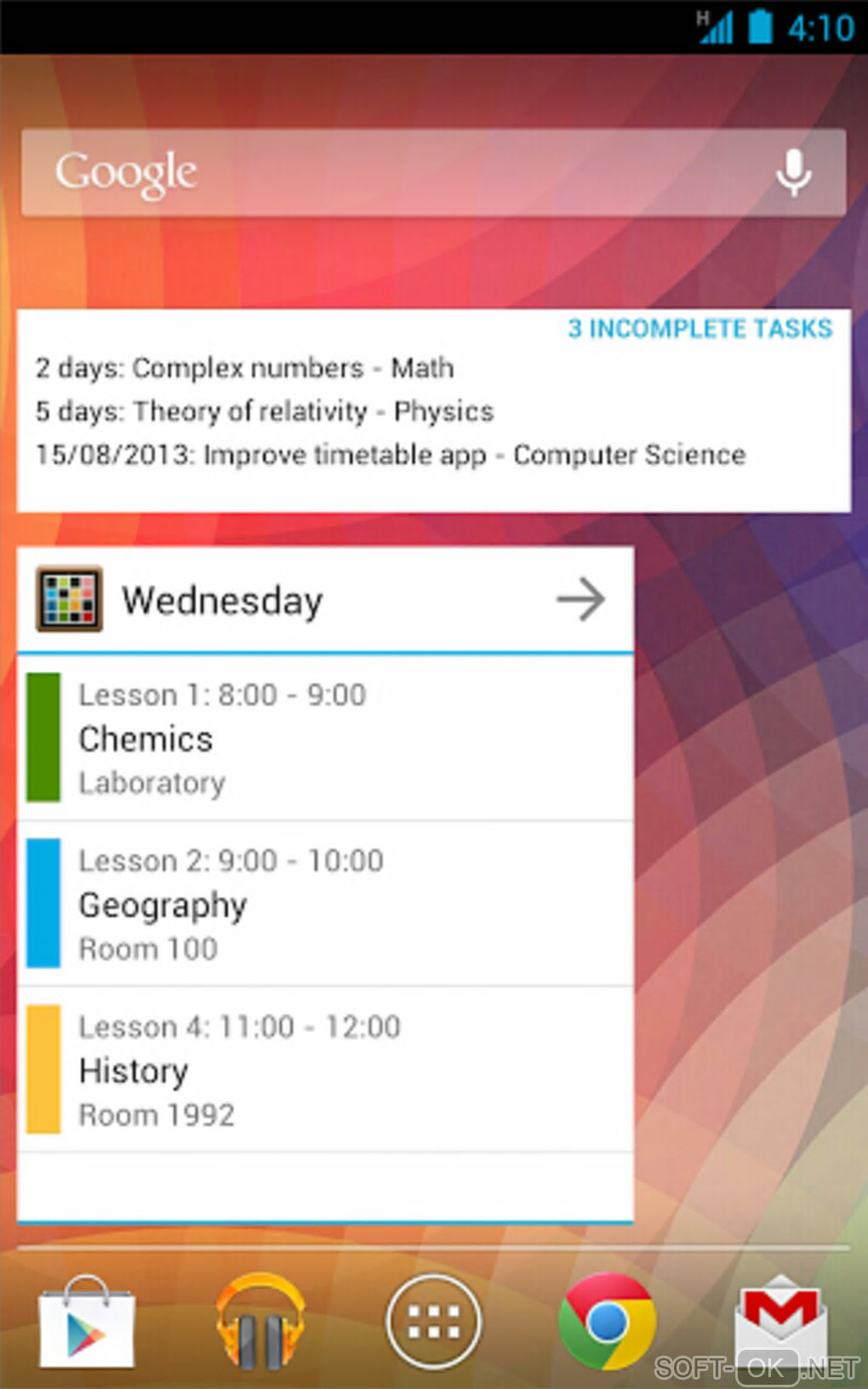
Task: Start voice search with the microphone
Action: pos(792,173)
